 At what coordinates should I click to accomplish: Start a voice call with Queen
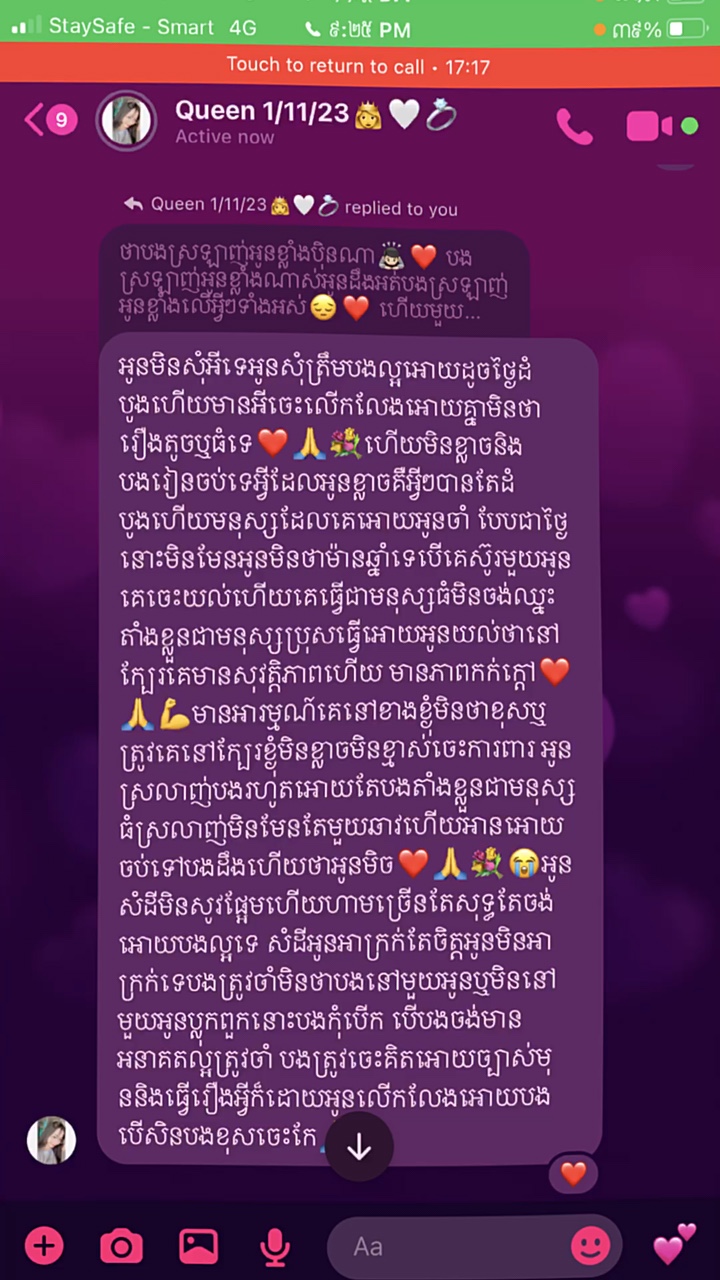tap(575, 125)
